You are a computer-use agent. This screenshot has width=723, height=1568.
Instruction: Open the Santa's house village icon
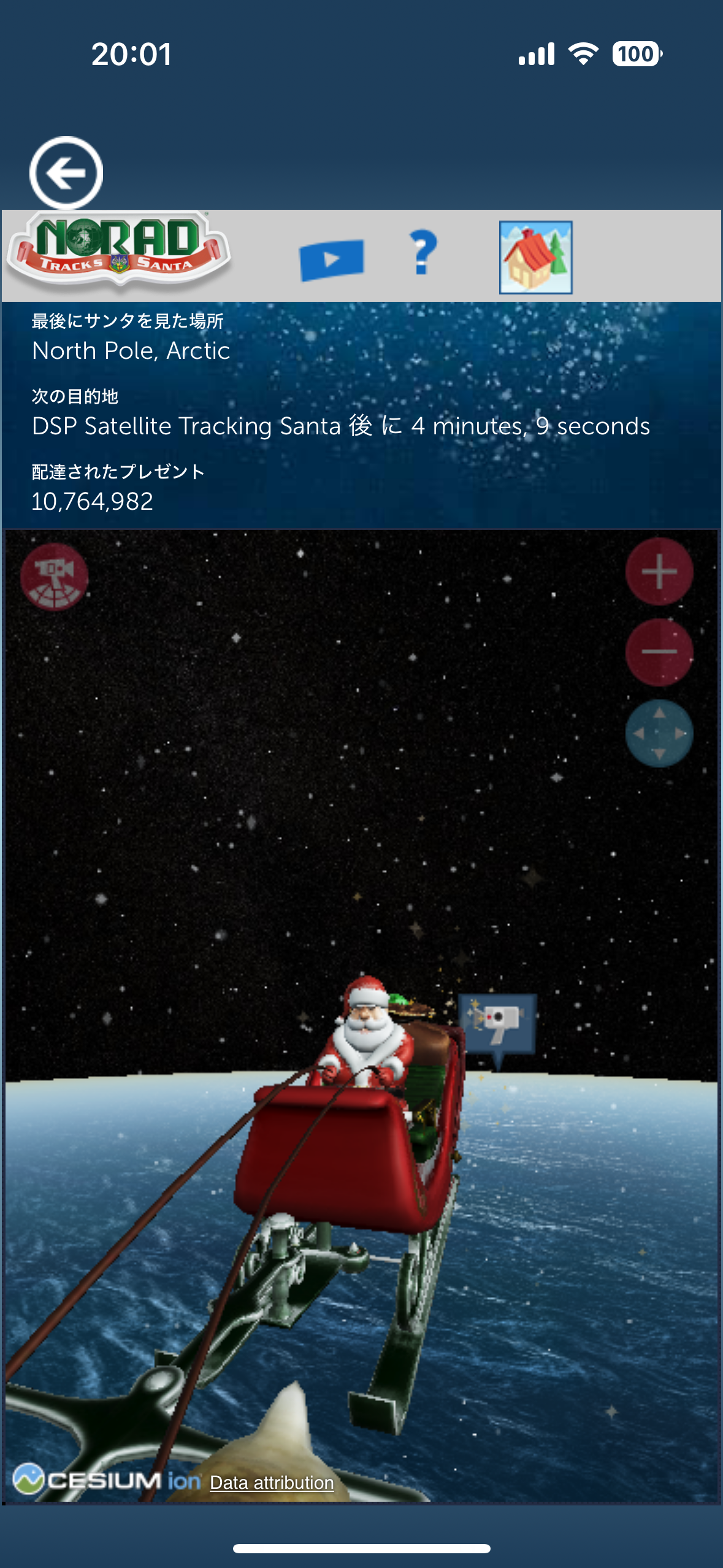tap(535, 257)
